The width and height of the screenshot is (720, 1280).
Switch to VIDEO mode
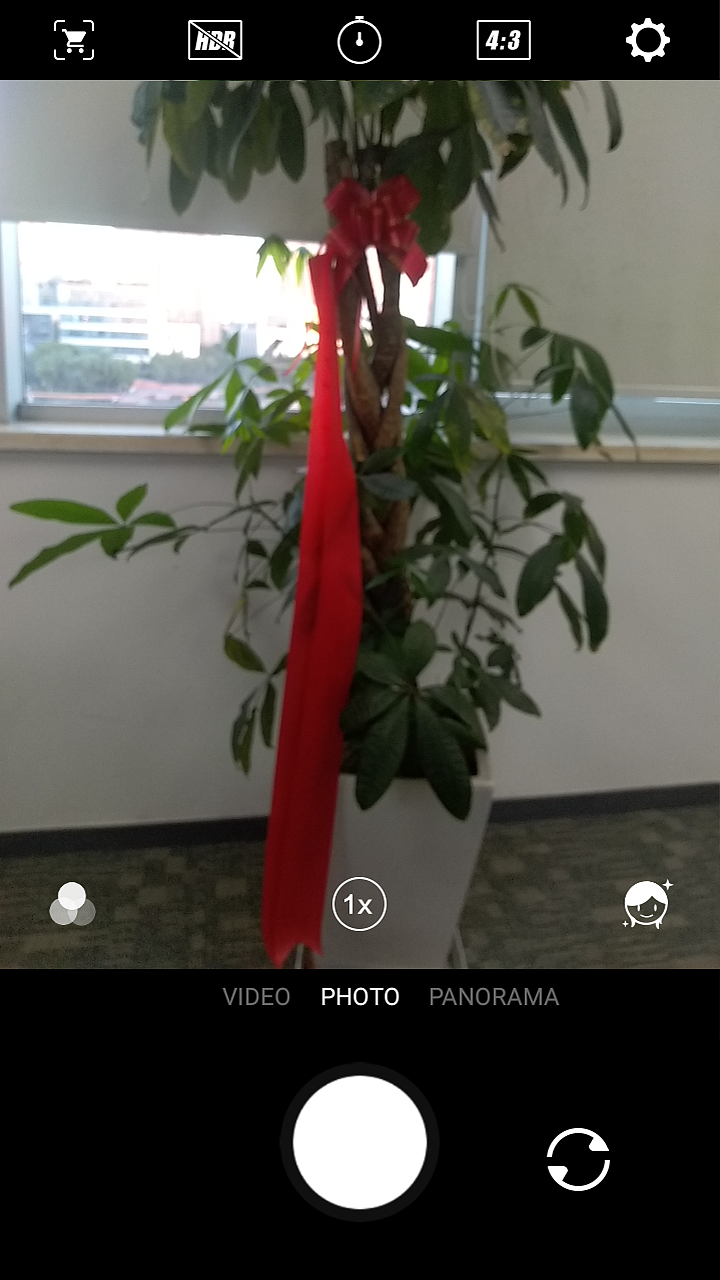(x=256, y=997)
